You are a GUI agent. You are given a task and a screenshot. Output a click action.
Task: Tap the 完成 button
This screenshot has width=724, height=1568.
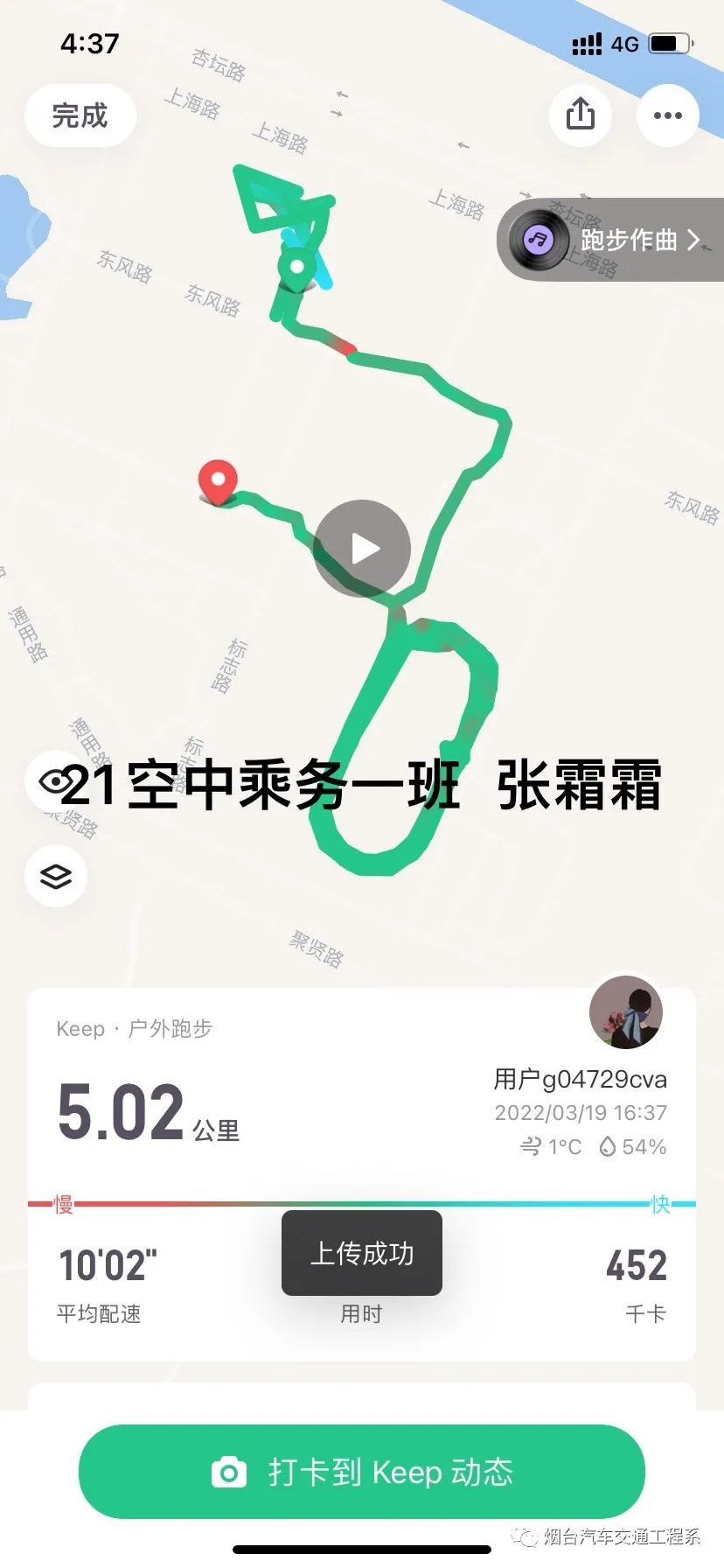[80, 115]
